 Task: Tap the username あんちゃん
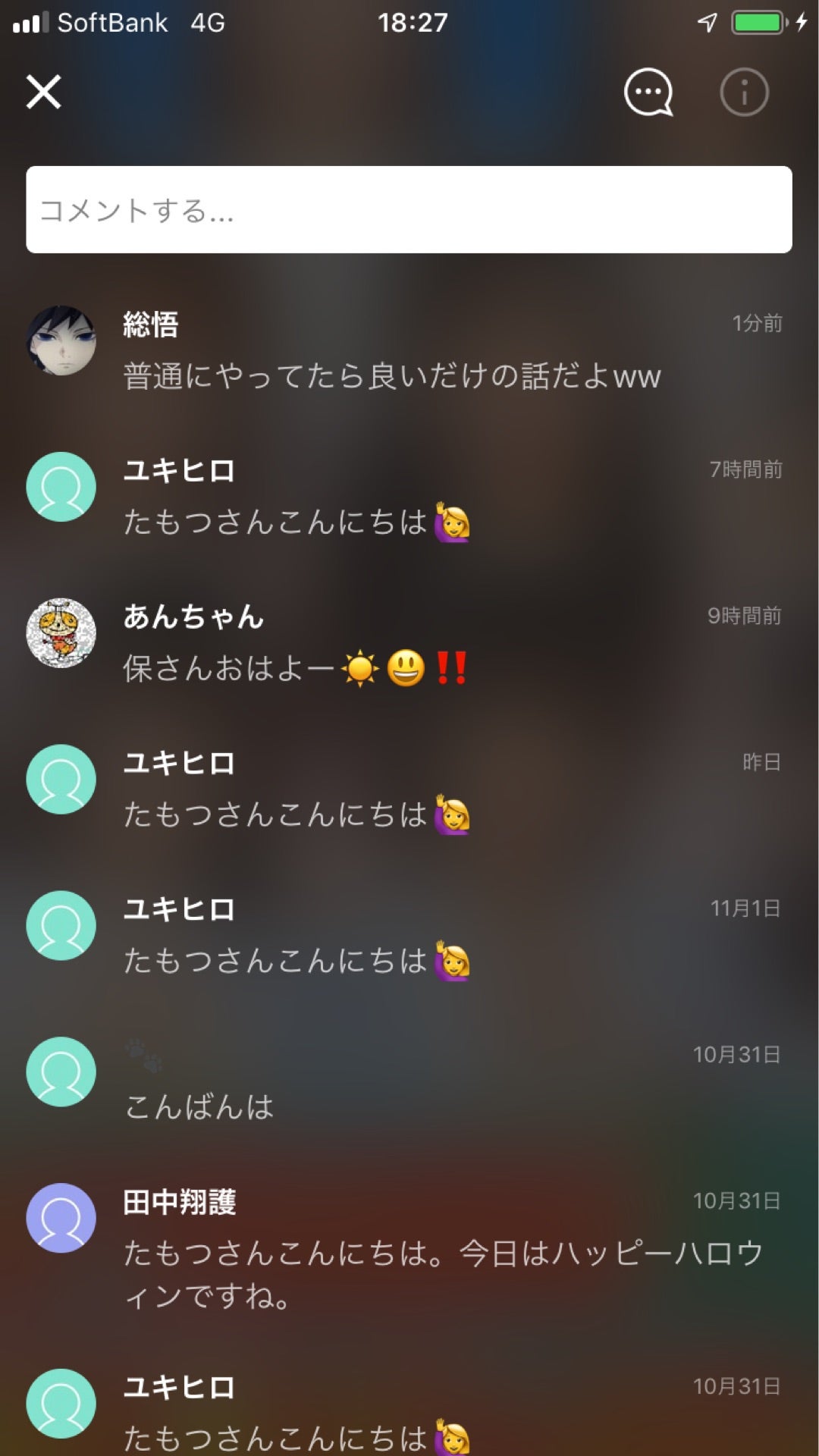[x=194, y=618]
